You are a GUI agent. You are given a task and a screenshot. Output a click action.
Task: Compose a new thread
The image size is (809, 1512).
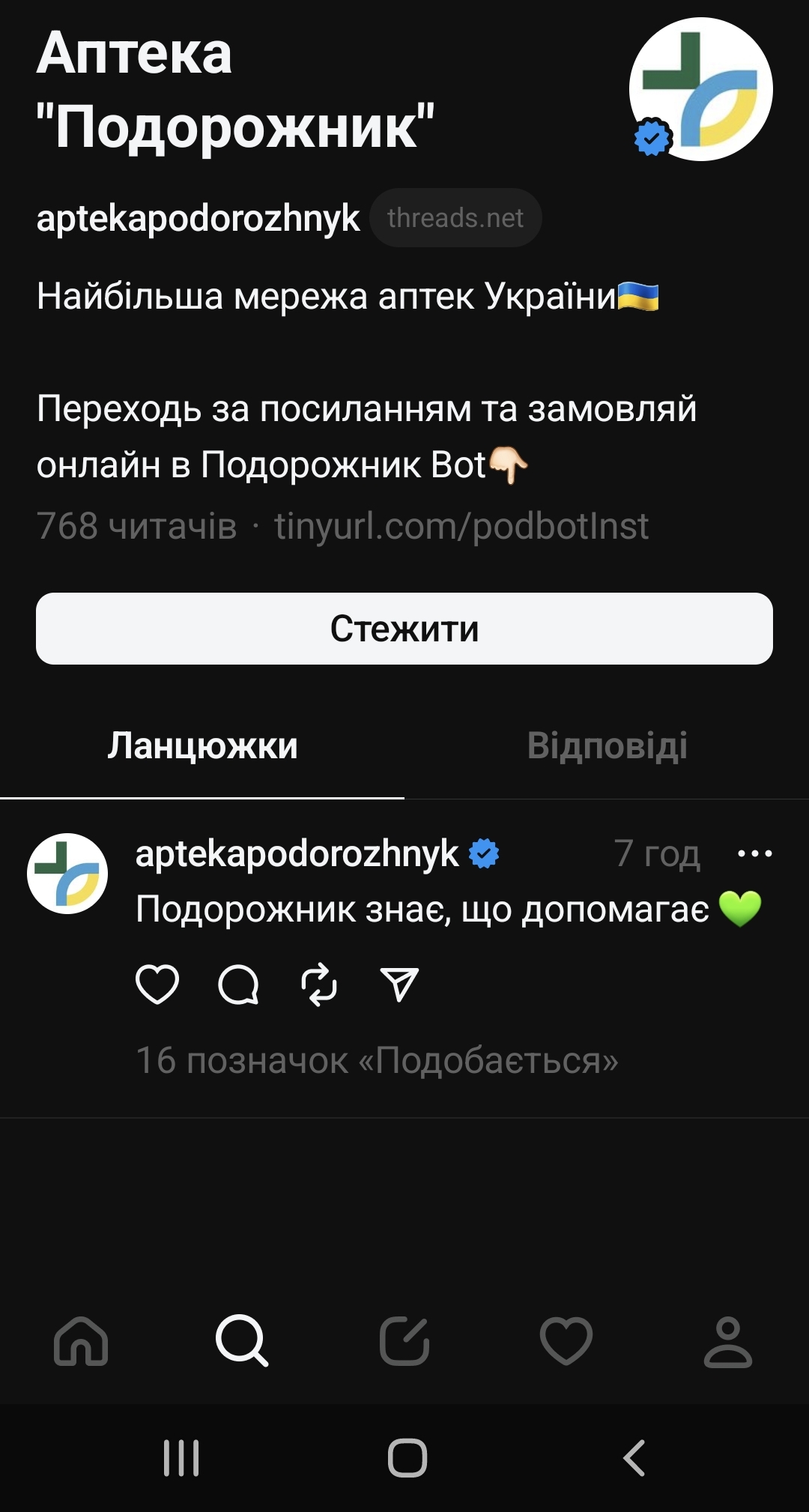404,1341
